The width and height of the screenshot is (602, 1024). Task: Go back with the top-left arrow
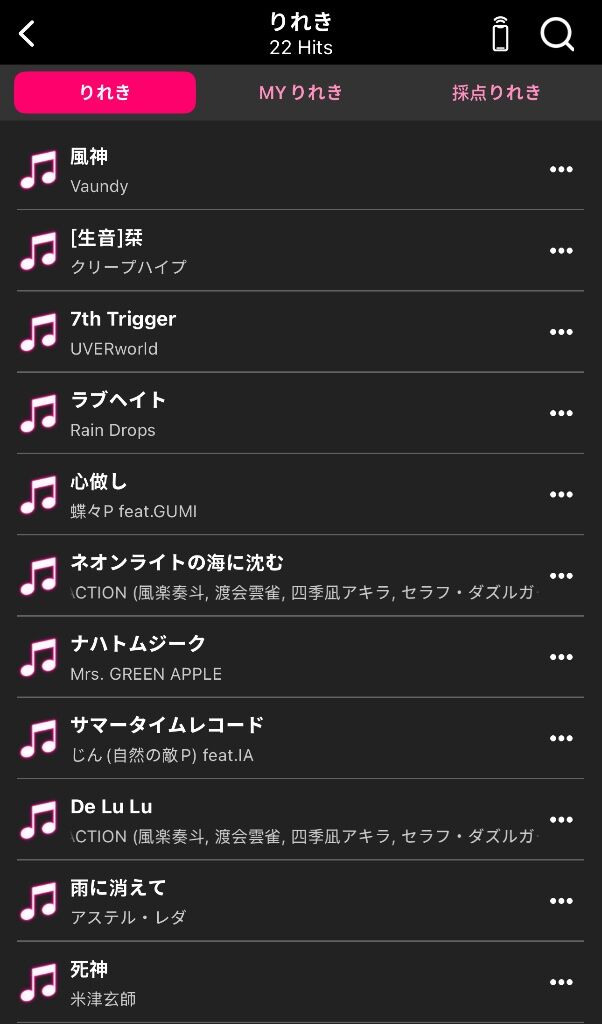coord(27,33)
